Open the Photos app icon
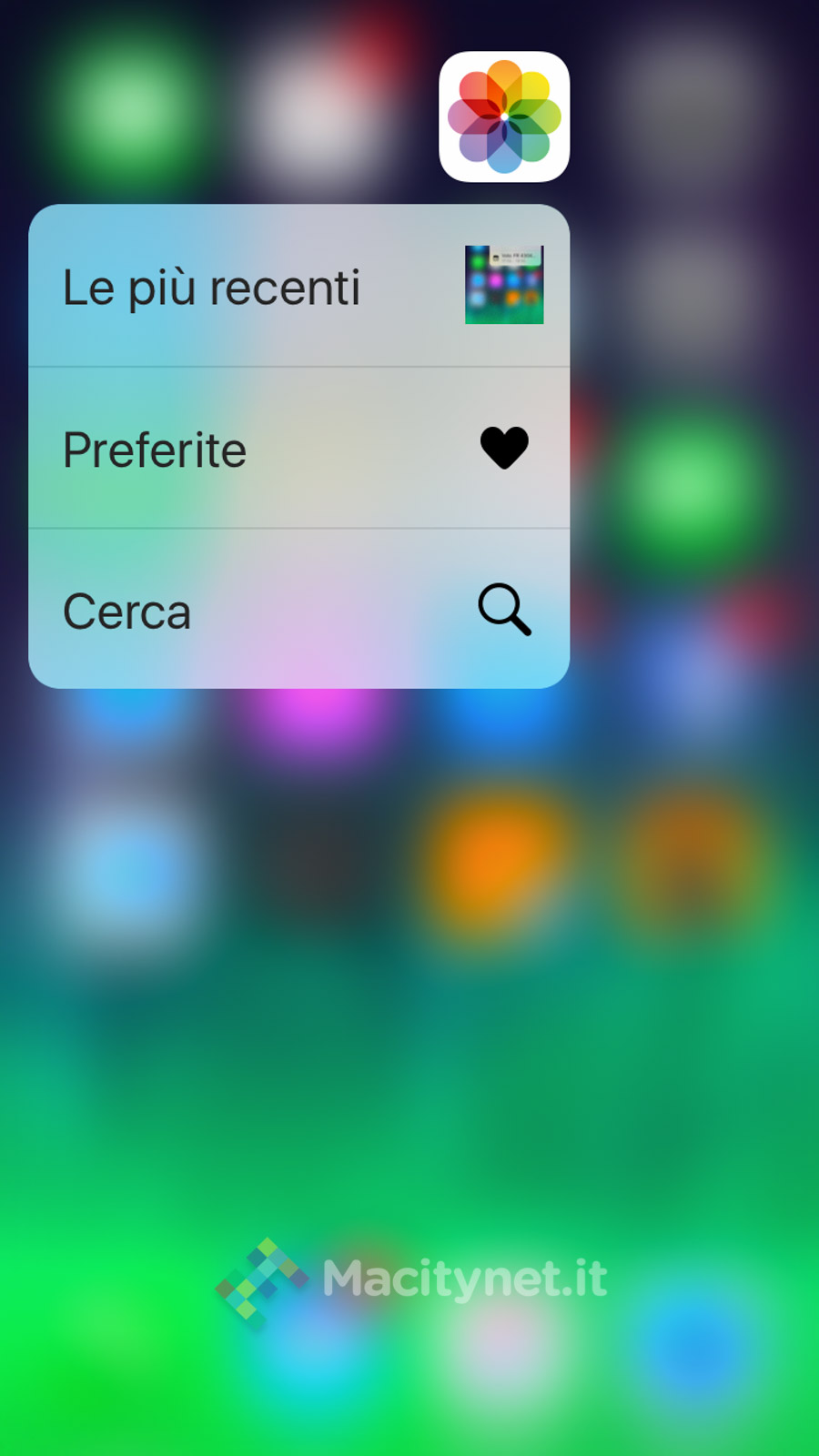This screenshot has width=819, height=1456. [x=504, y=116]
